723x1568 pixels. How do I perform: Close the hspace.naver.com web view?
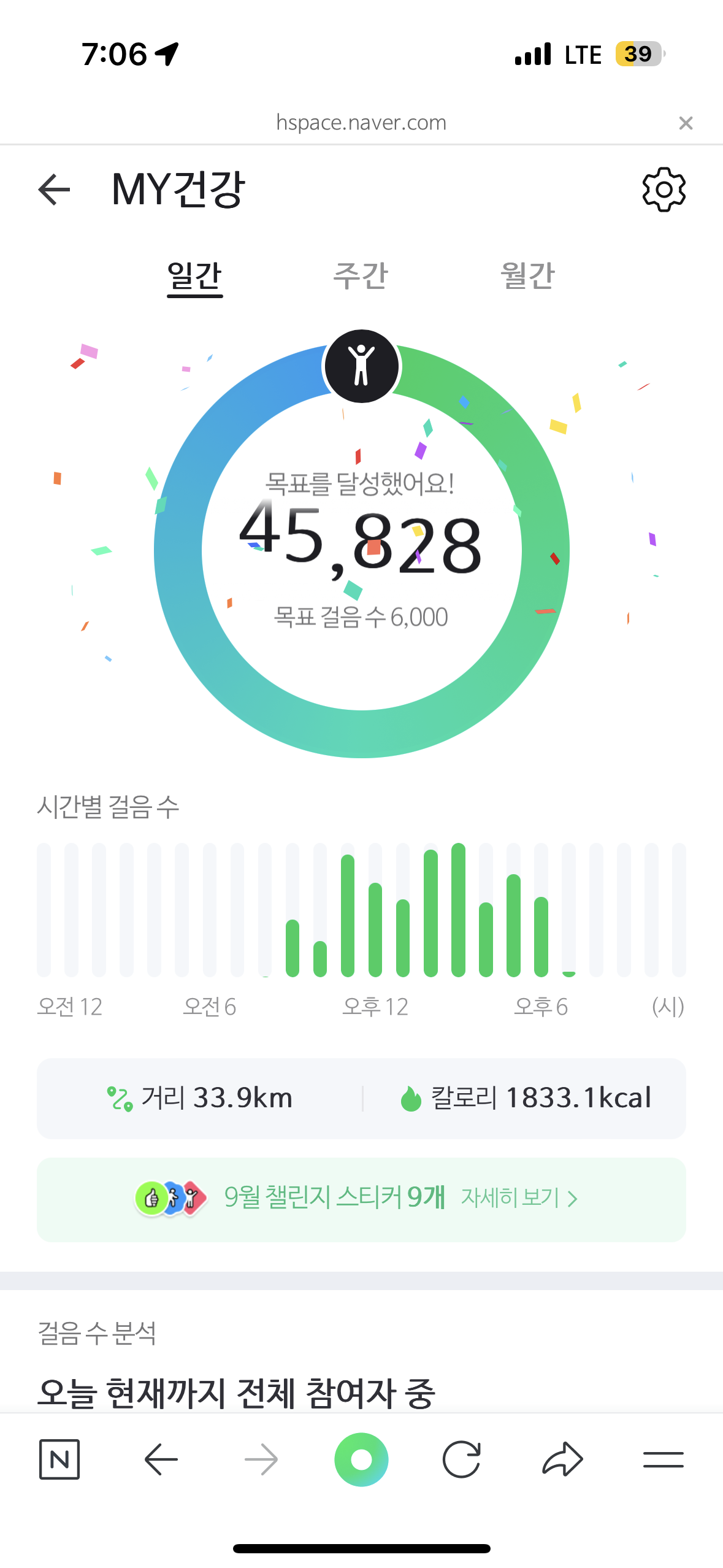click(686, 123)
